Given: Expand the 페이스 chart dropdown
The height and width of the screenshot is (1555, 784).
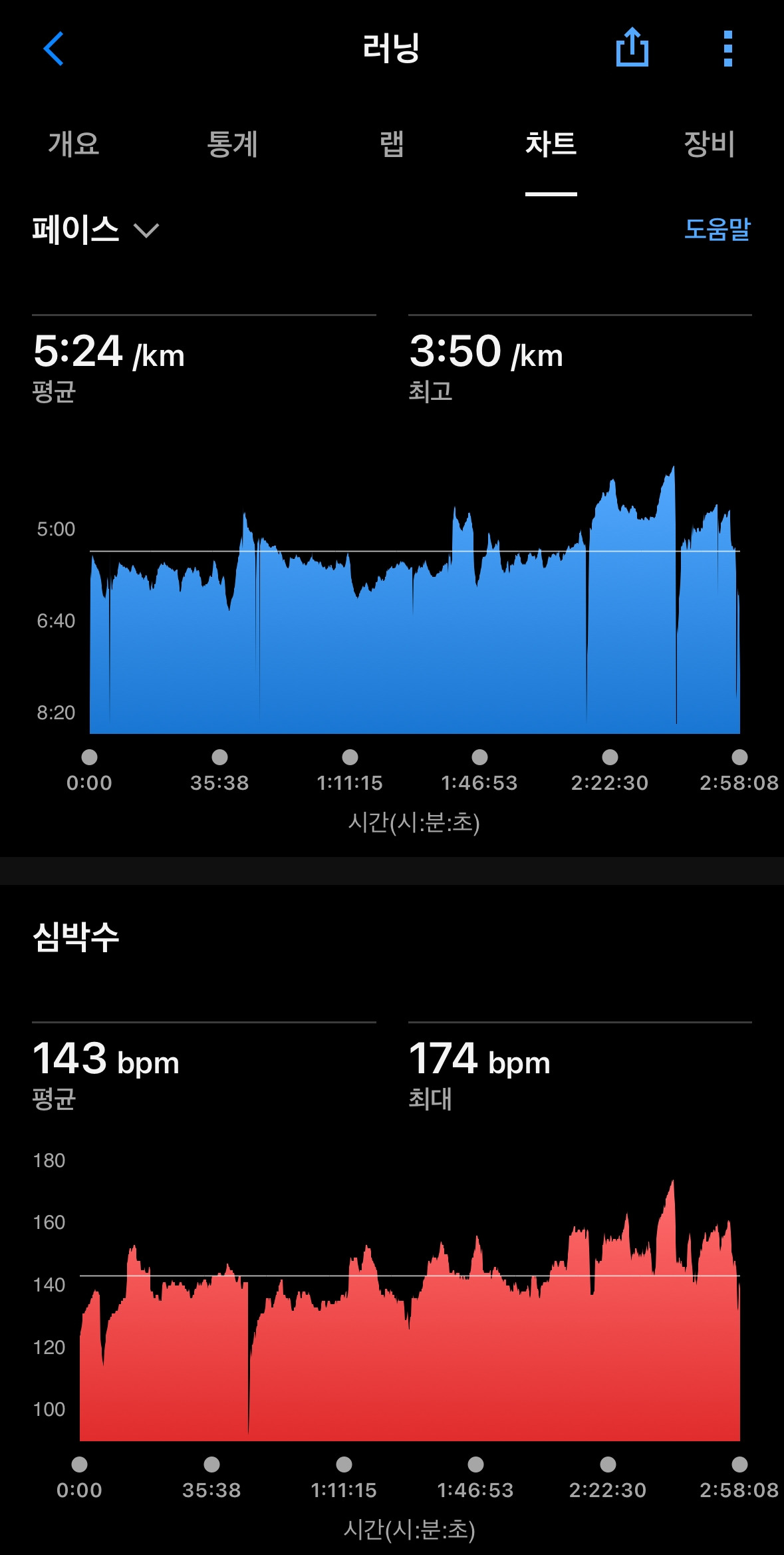Looking at the screenshot, I should pyautogui.click(x=96, y=230).
